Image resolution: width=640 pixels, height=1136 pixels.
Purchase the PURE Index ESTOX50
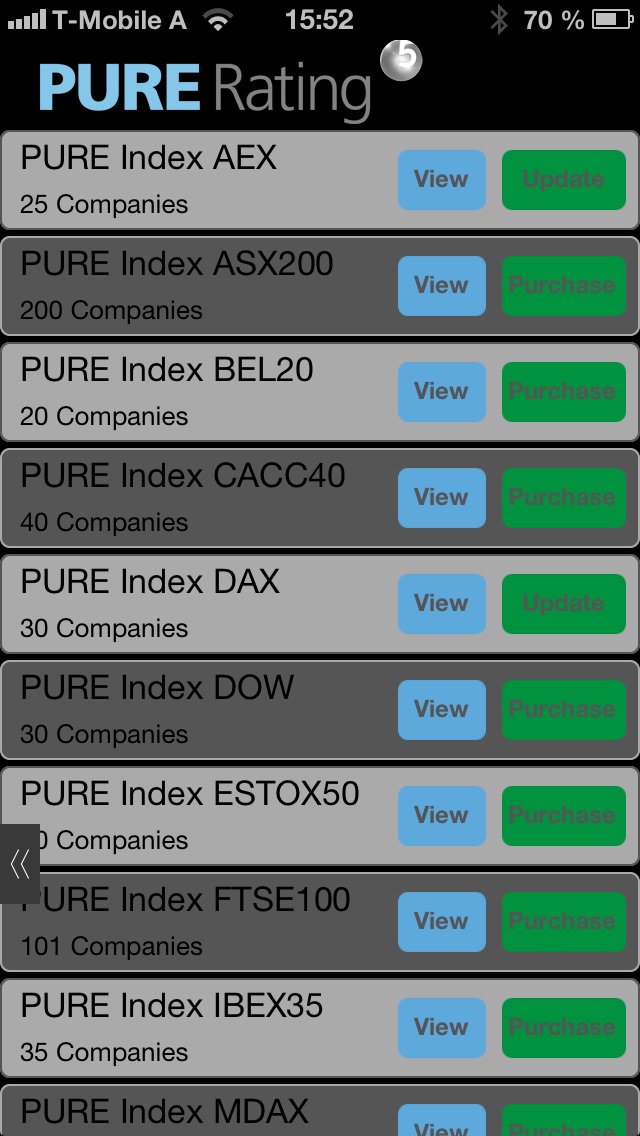point(563,816)
